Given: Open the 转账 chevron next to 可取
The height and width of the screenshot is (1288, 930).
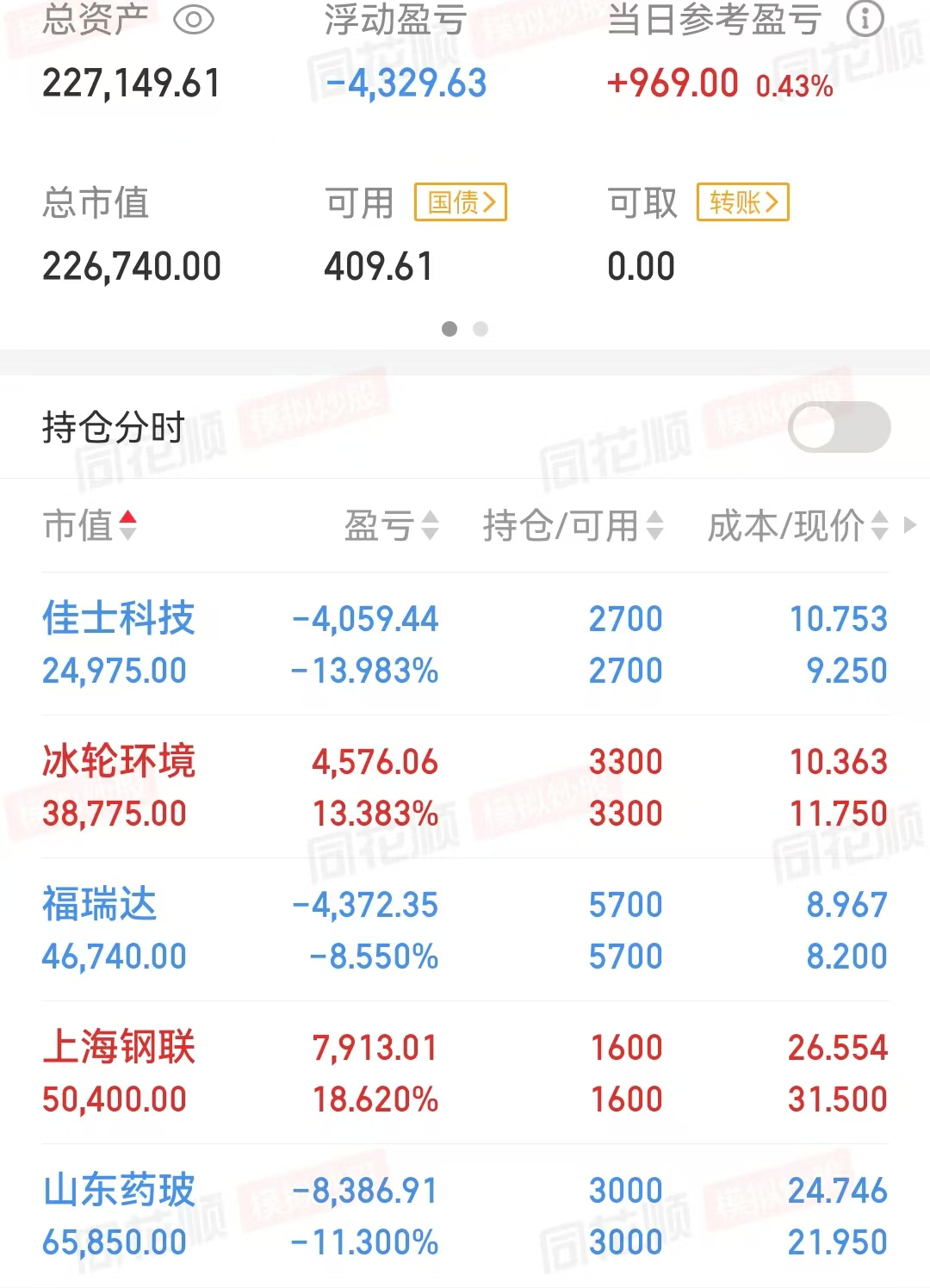Looking at the screenshot, I should point(743,202).
